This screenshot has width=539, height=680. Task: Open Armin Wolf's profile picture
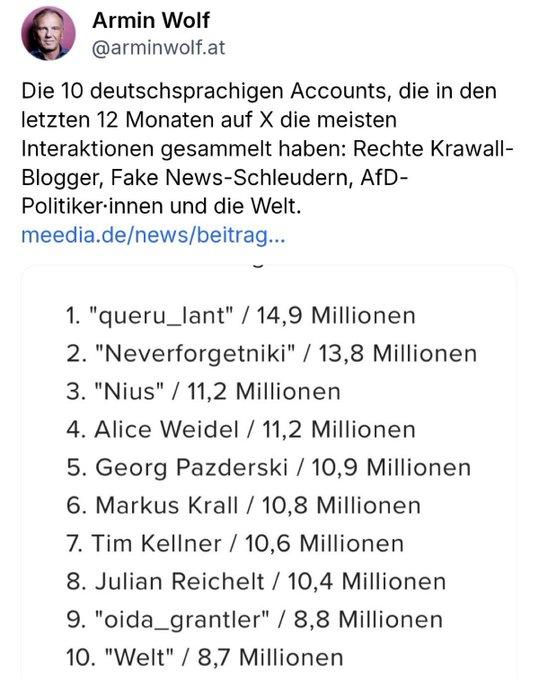(x=48, y=33)
